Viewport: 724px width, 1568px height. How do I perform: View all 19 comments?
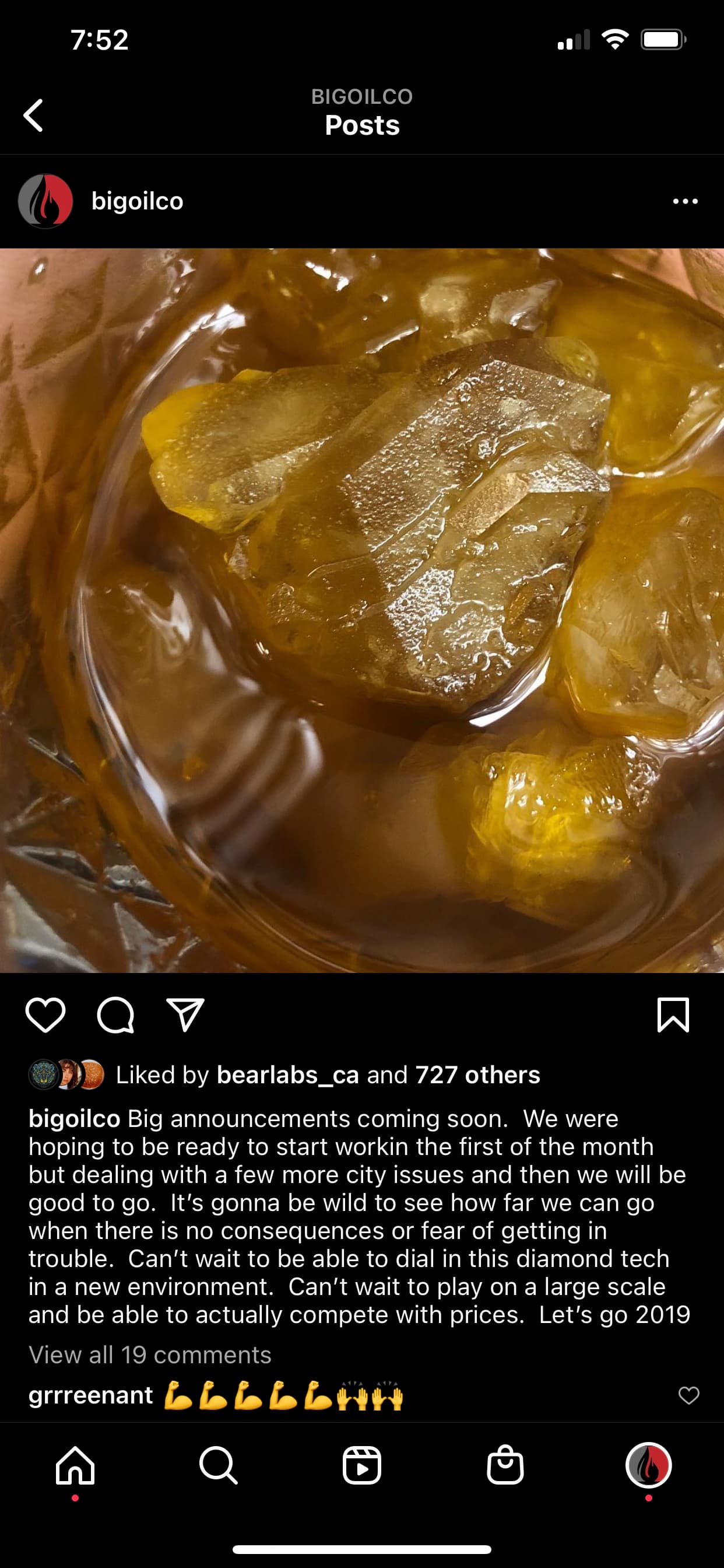click(x=150, y=1355)
